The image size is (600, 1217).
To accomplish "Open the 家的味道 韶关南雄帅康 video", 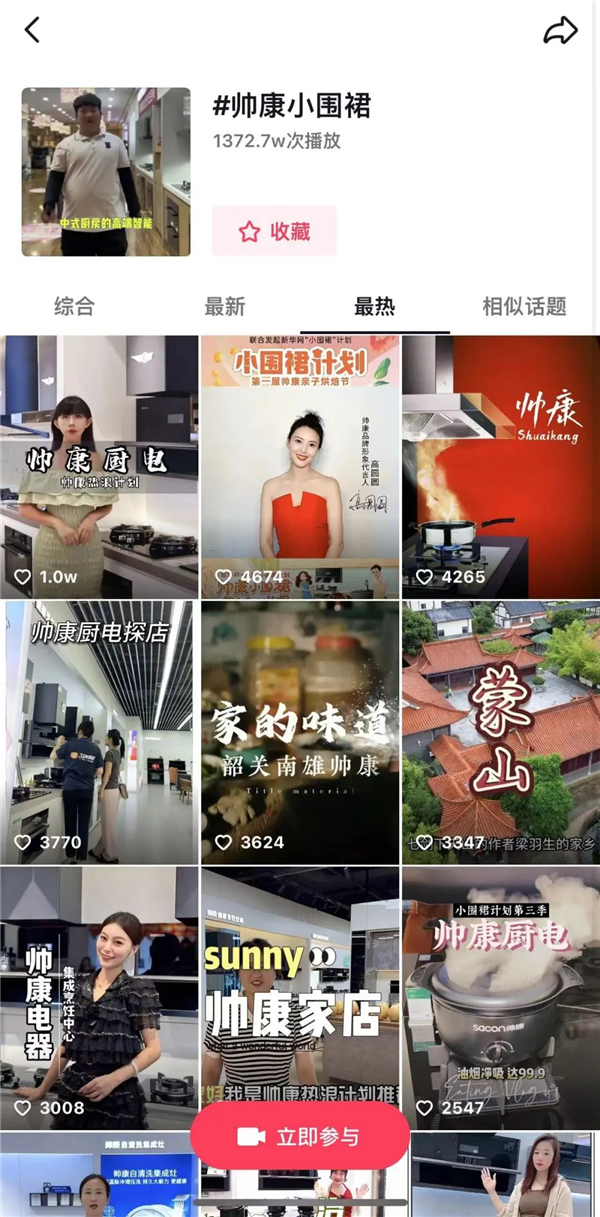I will click(x=300, y=732).
